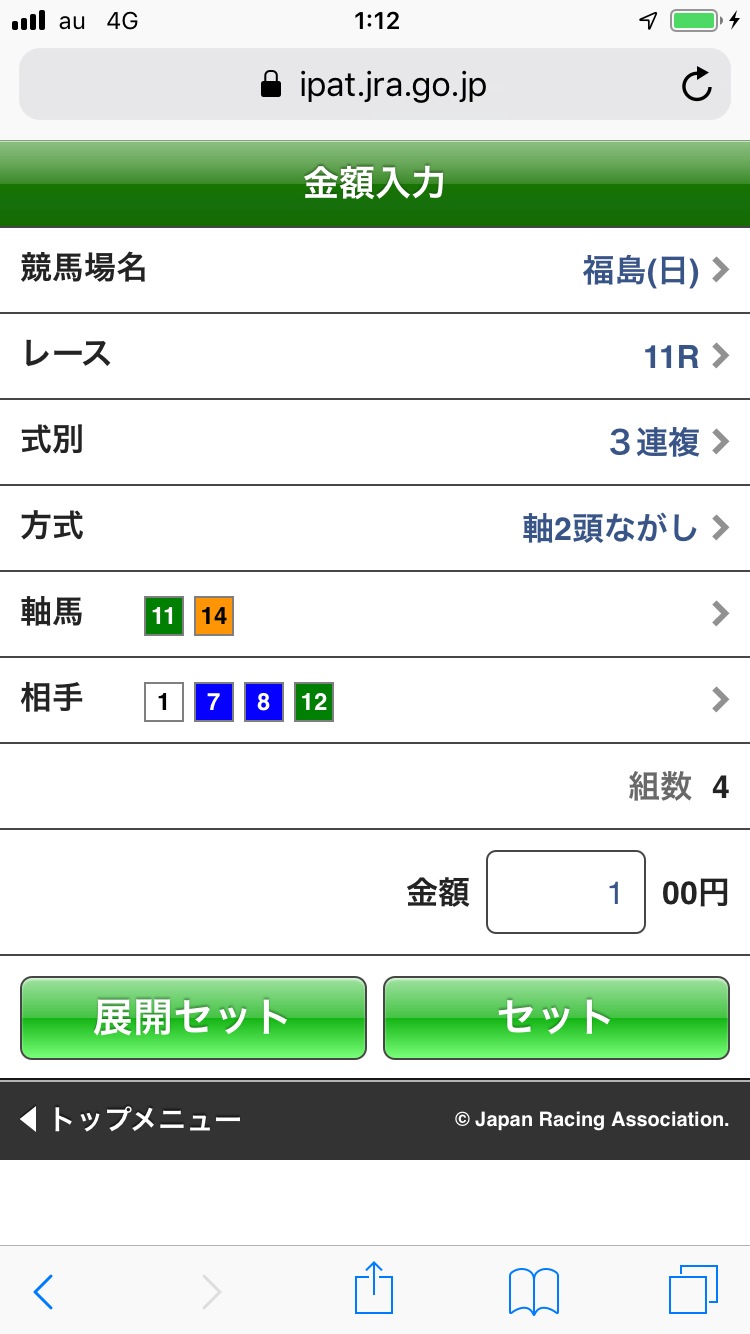Viewport: 750px width, 1334px height.
Task: Tap the 金額 amount input field
Action: 565,891
